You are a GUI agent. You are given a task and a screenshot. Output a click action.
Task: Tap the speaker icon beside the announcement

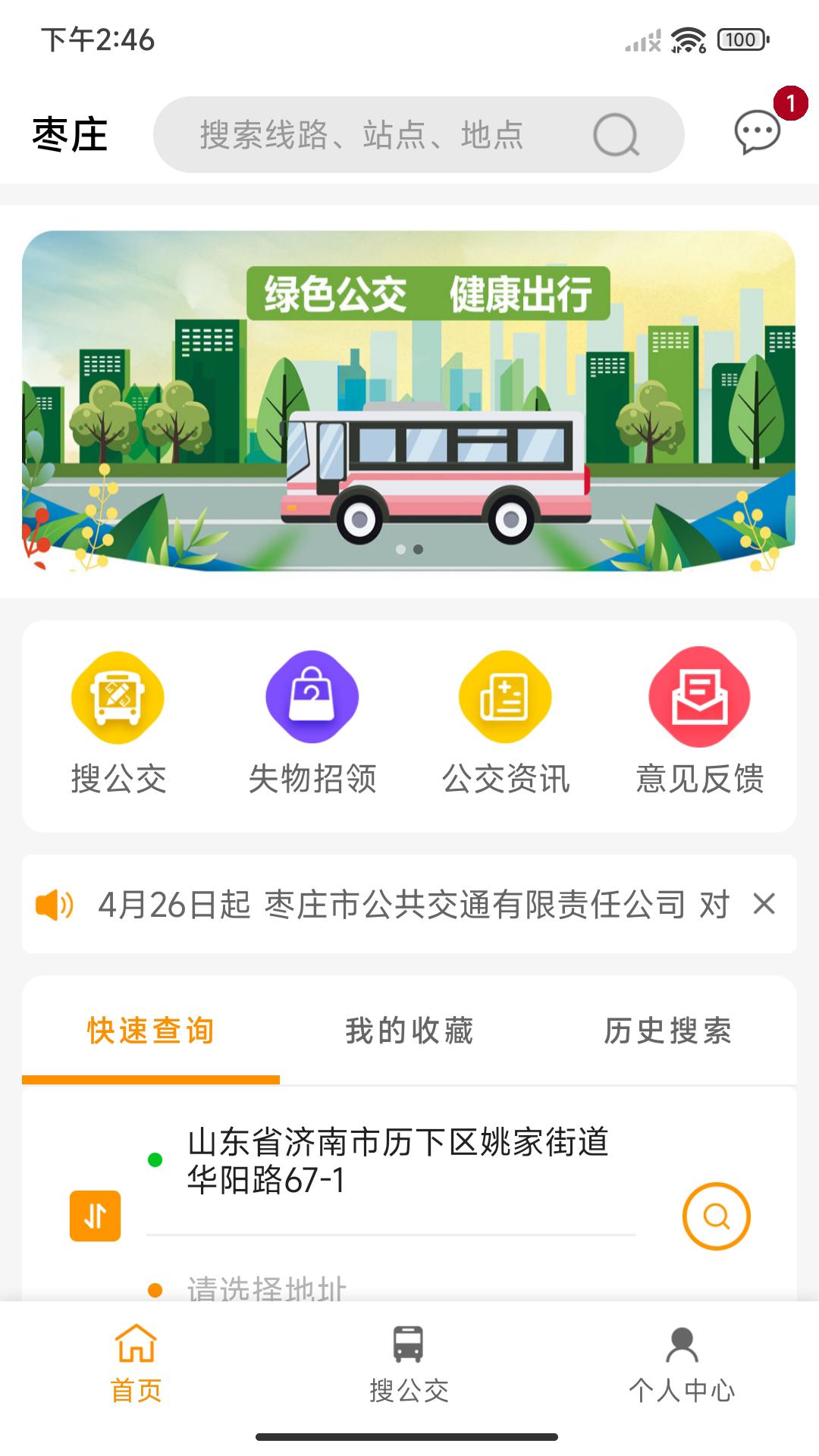[56, 904]
